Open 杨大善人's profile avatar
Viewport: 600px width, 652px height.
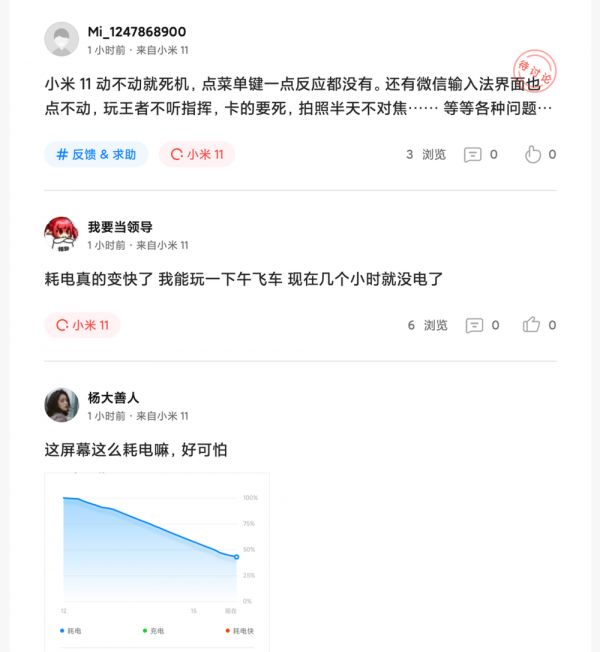[62, 405]
